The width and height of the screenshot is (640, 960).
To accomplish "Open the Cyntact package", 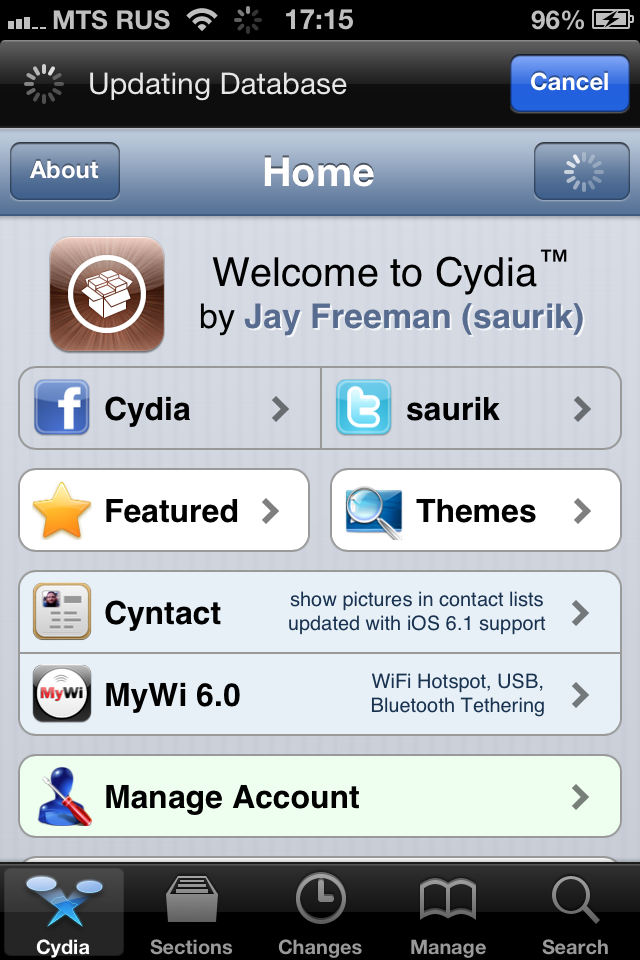I will tap(320, 612).
